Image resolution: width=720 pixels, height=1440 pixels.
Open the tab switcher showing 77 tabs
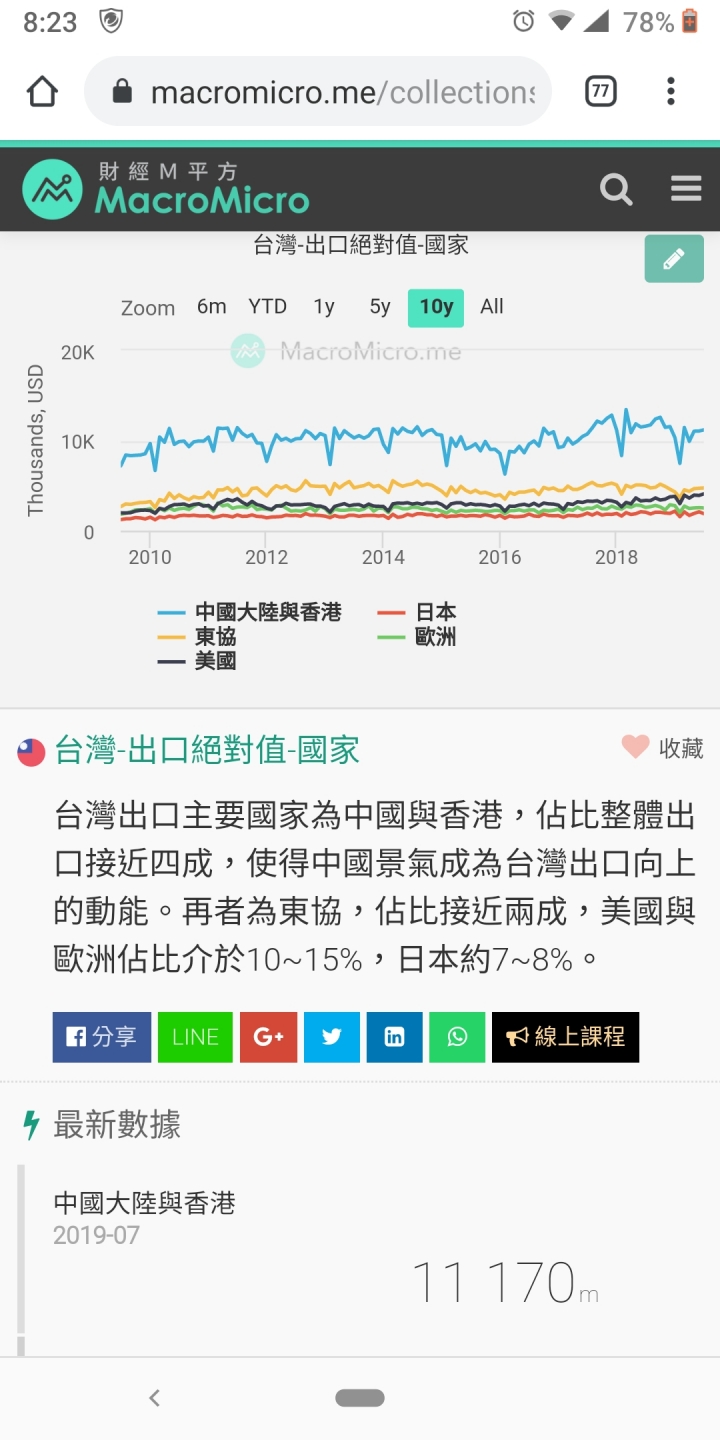tap(600, 92)
